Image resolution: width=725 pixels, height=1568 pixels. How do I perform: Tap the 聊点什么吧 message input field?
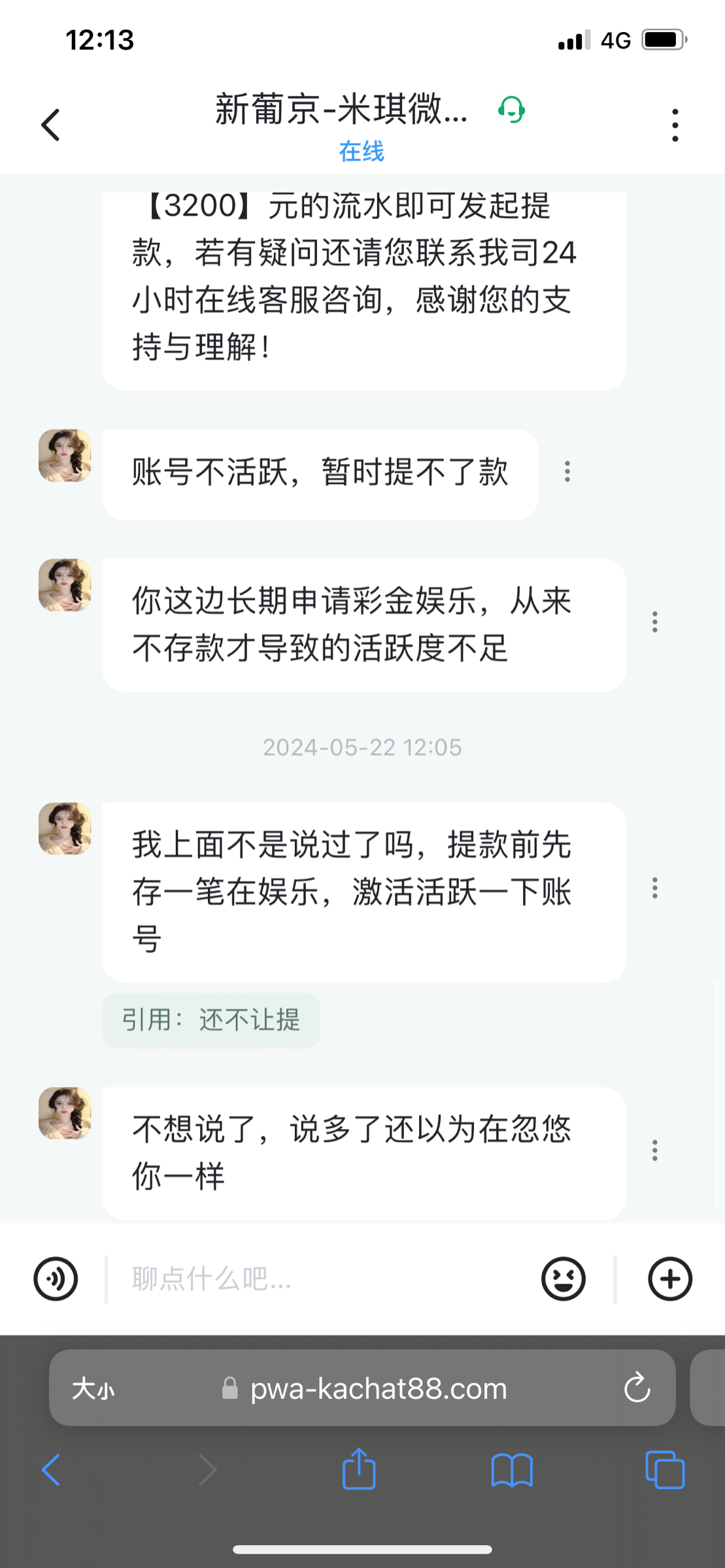pyautogui.click(x=294, y=1279)
